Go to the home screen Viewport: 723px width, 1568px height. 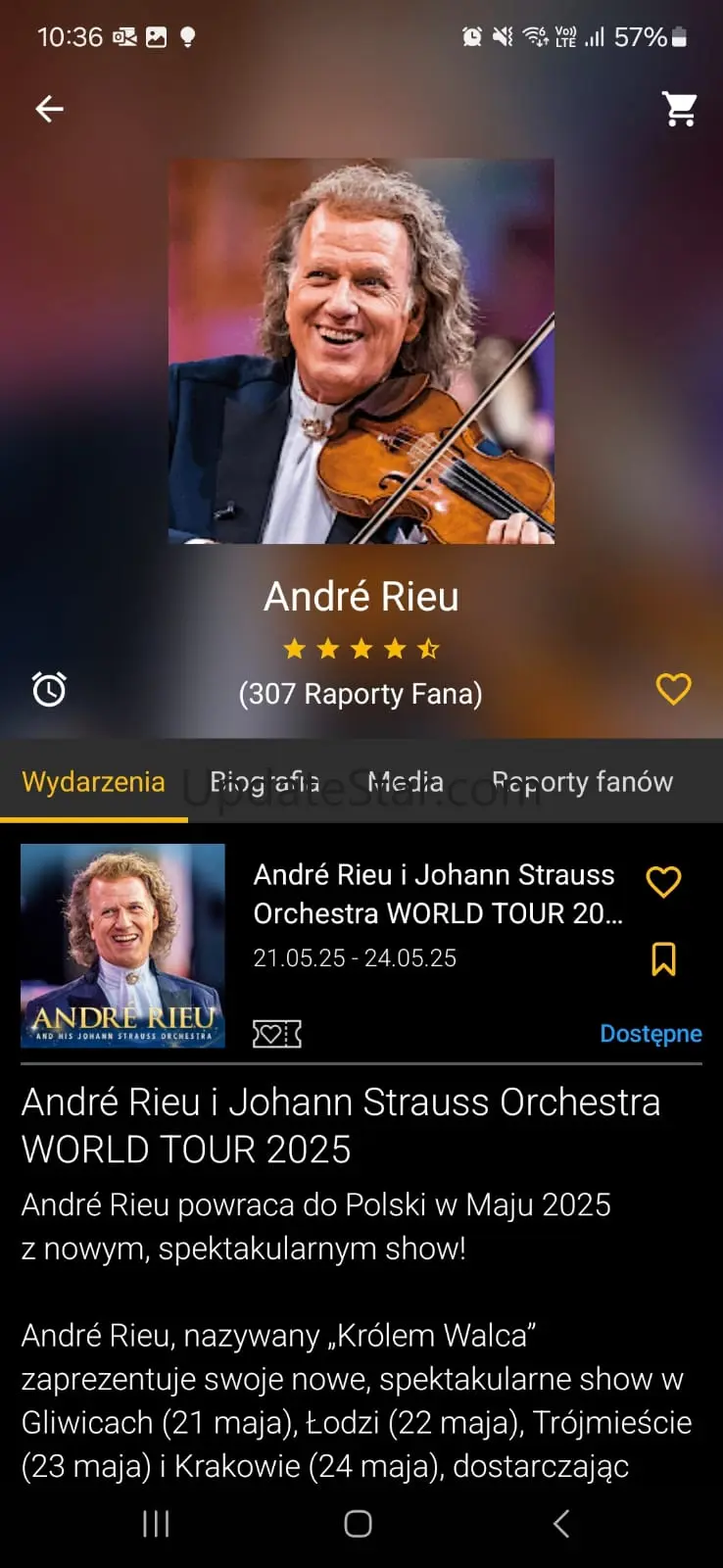click(359, 1523)
